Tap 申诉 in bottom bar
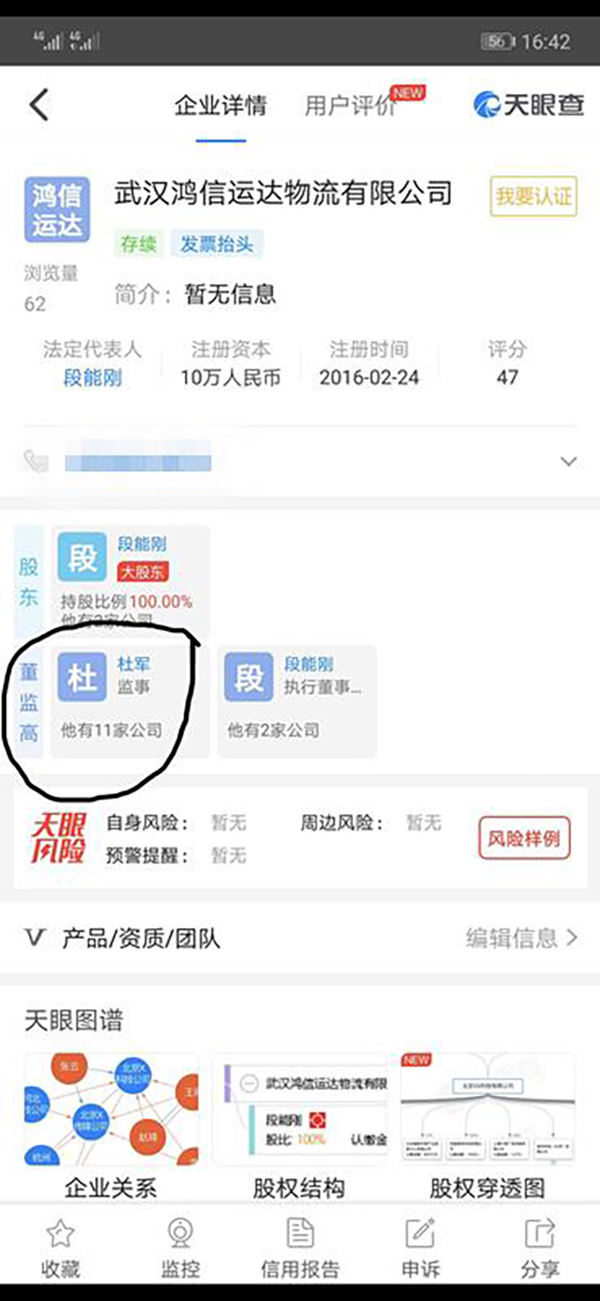The image size is (600, 1301). coord(420,1250)
